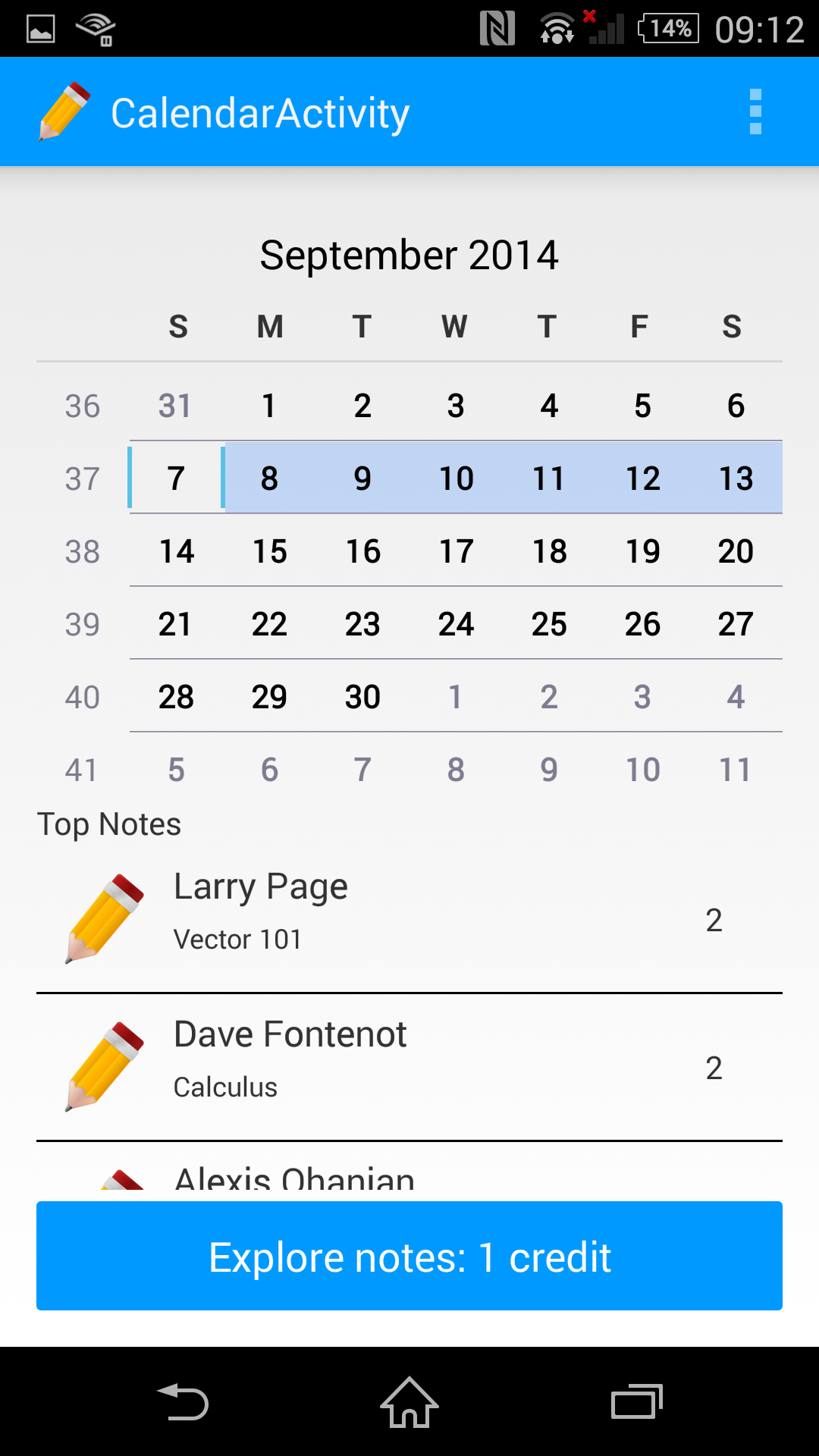
Task: Select September 30 in the calendar
Action: pos(362,697)
